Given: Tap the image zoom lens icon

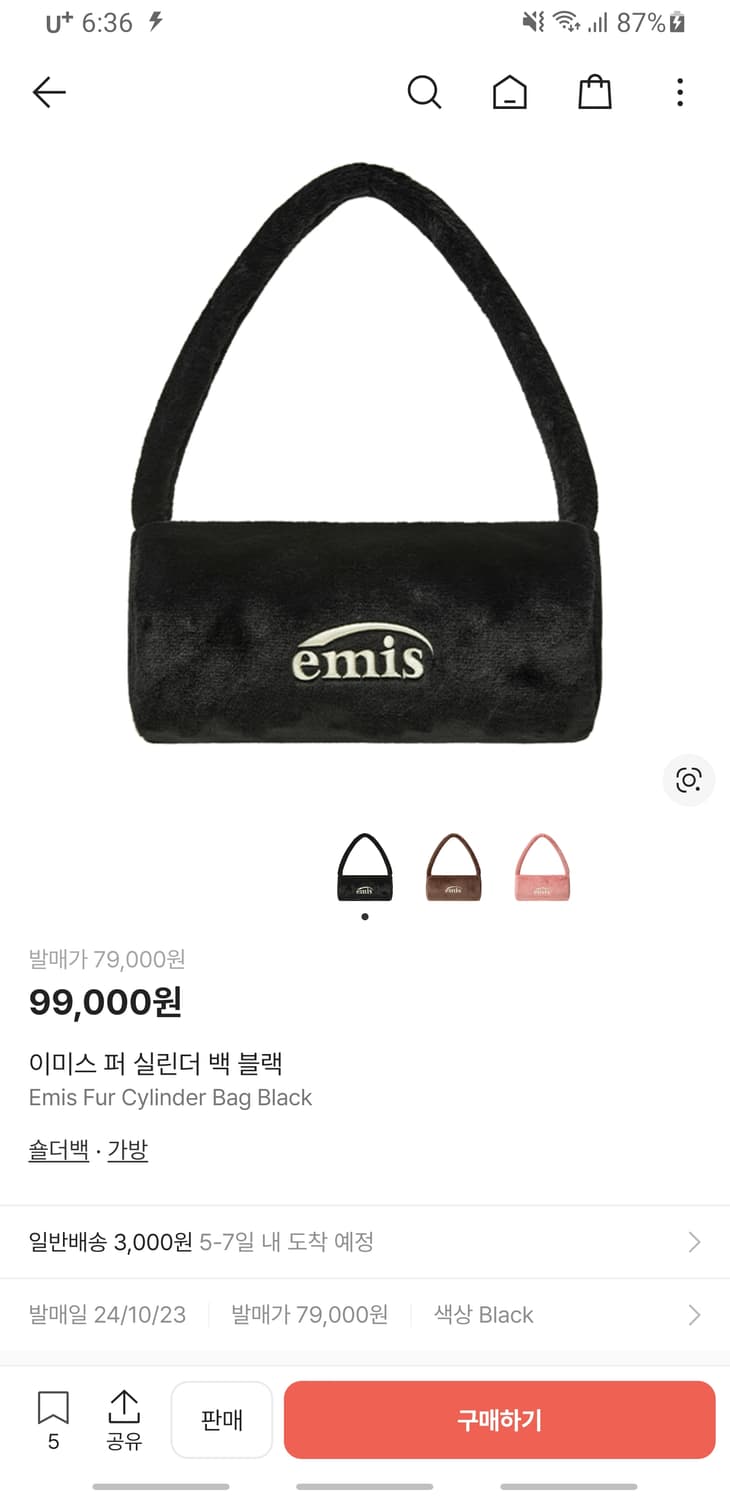Looking at the screenshot, I should (x=688, y=780).
